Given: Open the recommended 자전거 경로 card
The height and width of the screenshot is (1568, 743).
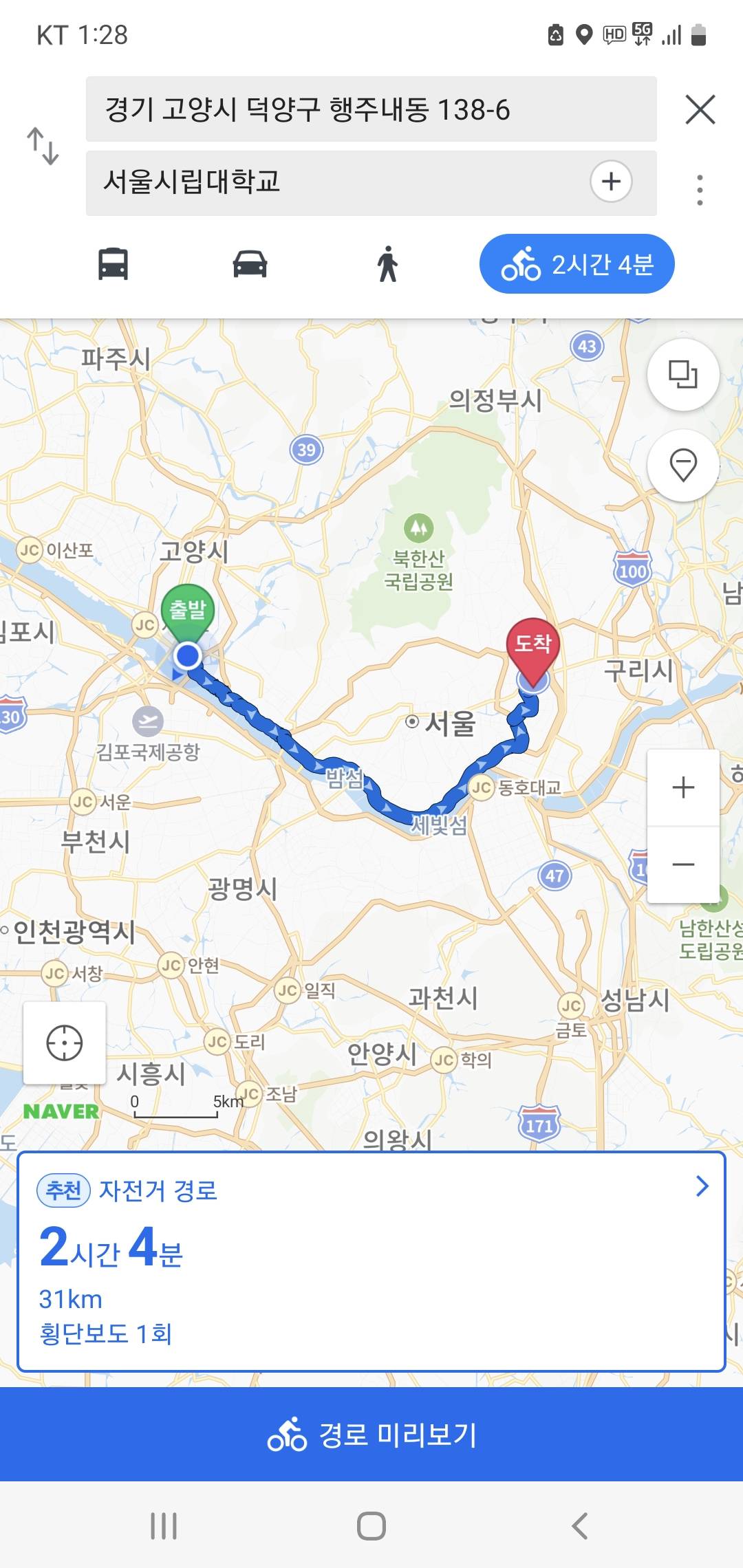Looking at the screenshot, I should coord(371,1262).
